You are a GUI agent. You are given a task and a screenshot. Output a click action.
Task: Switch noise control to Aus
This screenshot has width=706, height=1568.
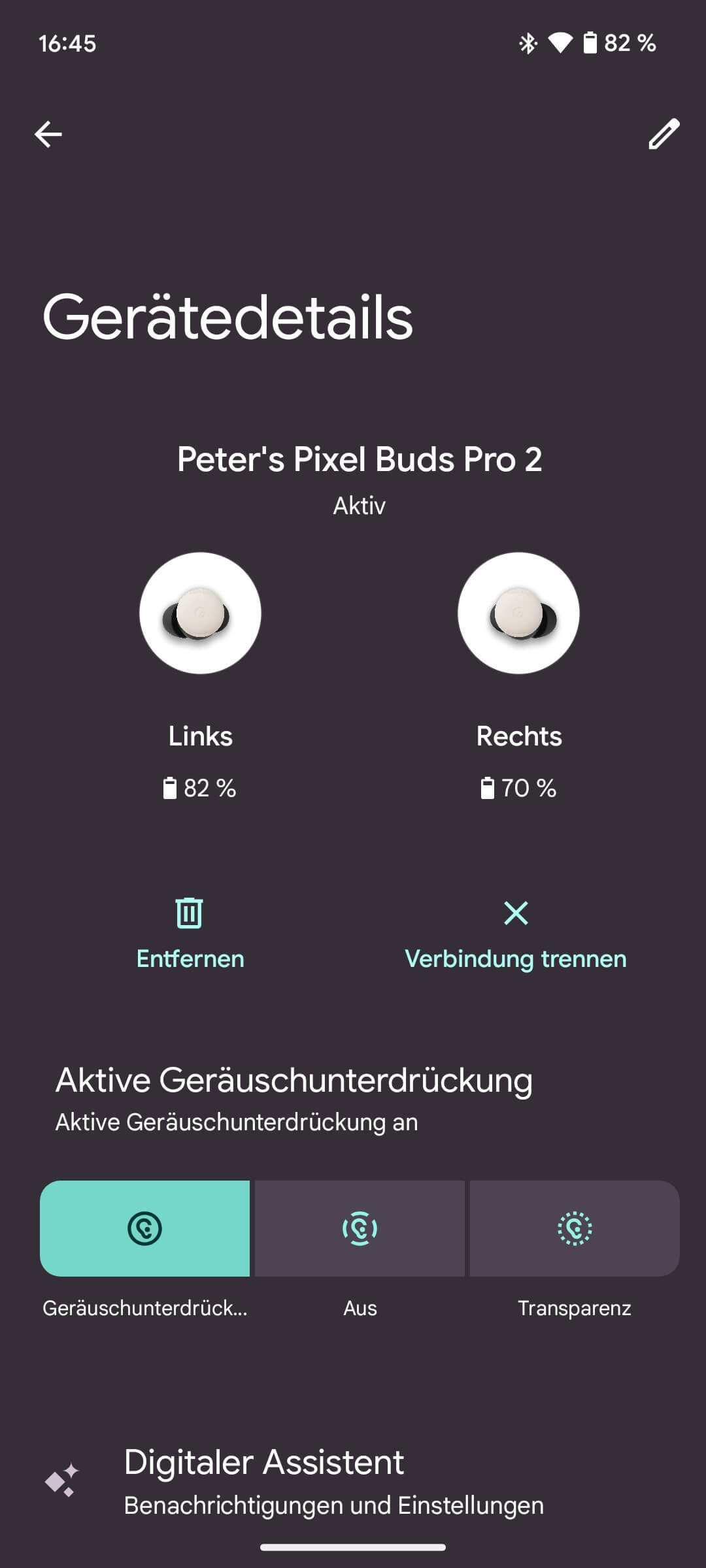360,1228
